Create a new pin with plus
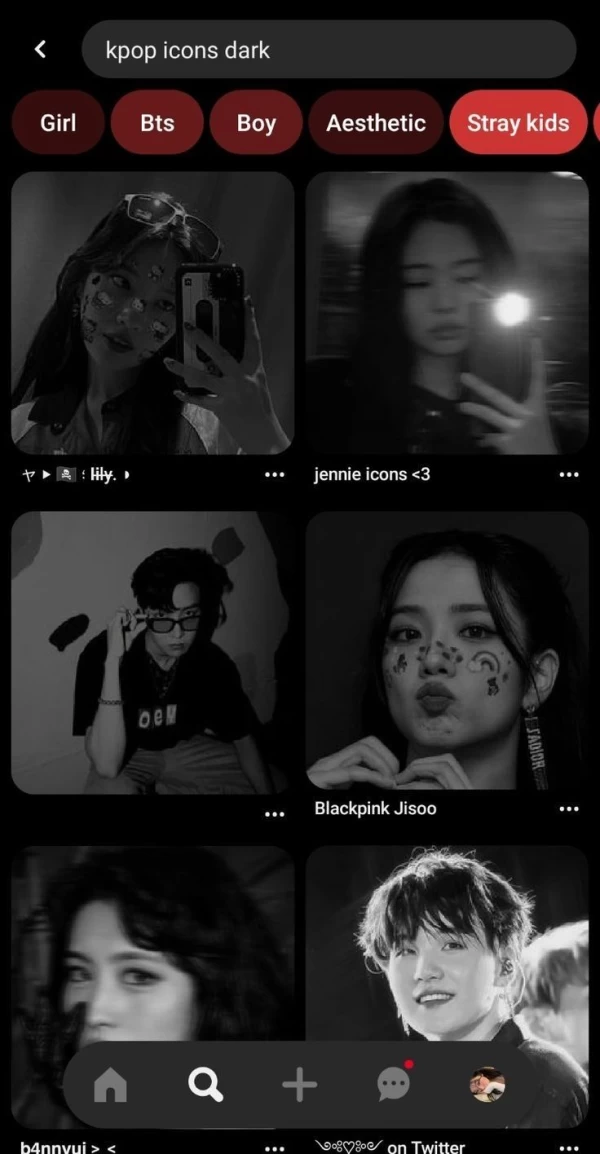The height and width of the screenshot is (1154, 600). pyautogui.click(x=299, y=1085)
